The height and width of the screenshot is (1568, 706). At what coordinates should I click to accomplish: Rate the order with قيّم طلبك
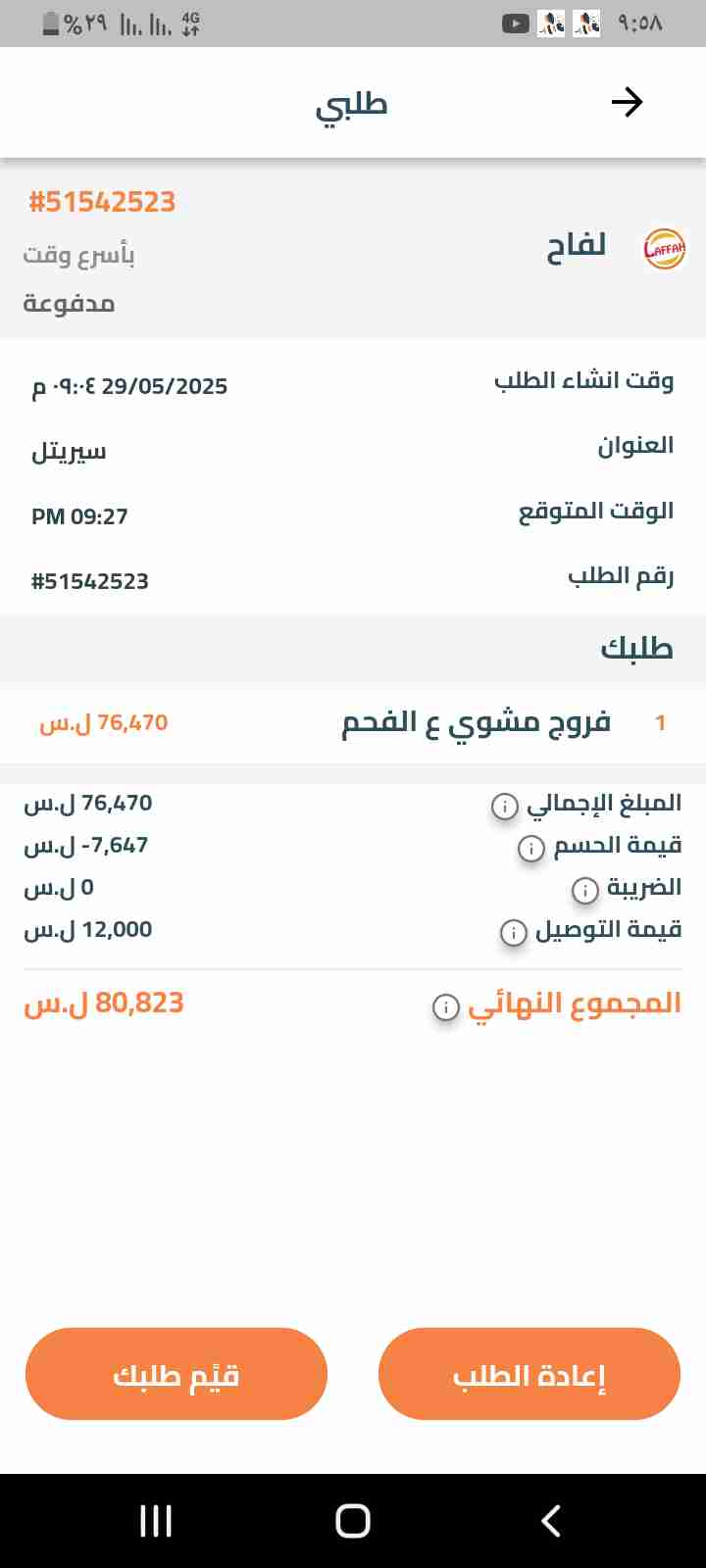[176, 1374]
